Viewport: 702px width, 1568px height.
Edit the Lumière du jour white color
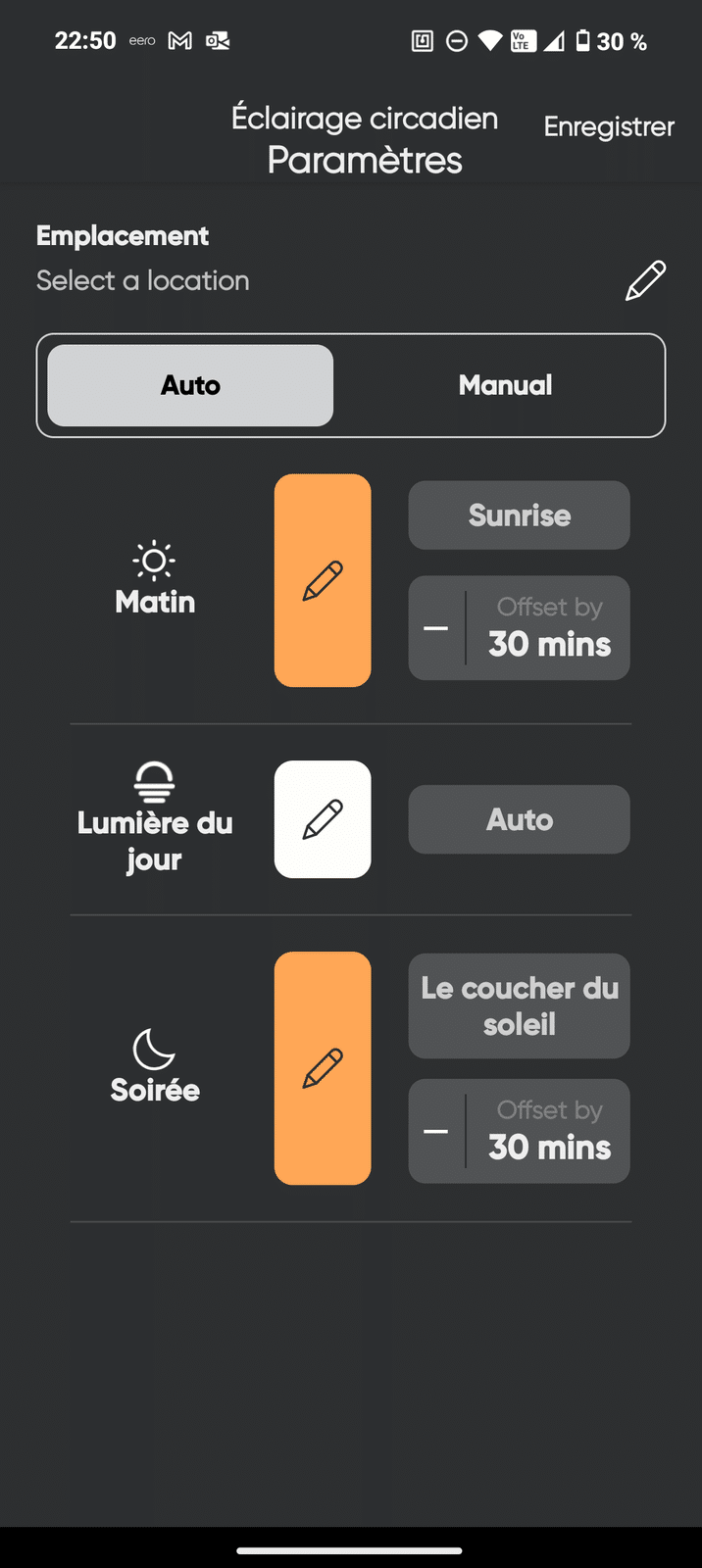(x=323, y=819)
